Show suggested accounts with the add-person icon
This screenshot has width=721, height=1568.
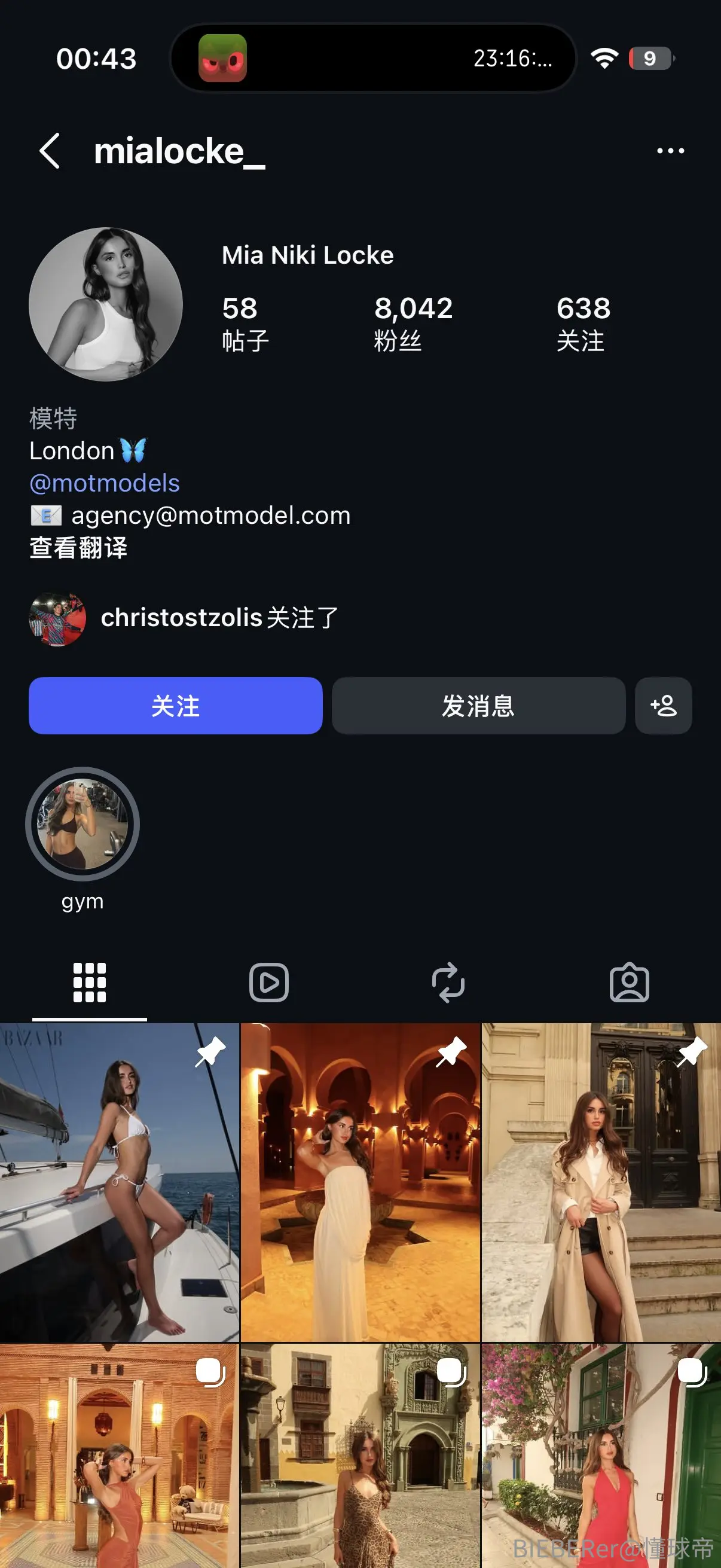coord(663,706)
